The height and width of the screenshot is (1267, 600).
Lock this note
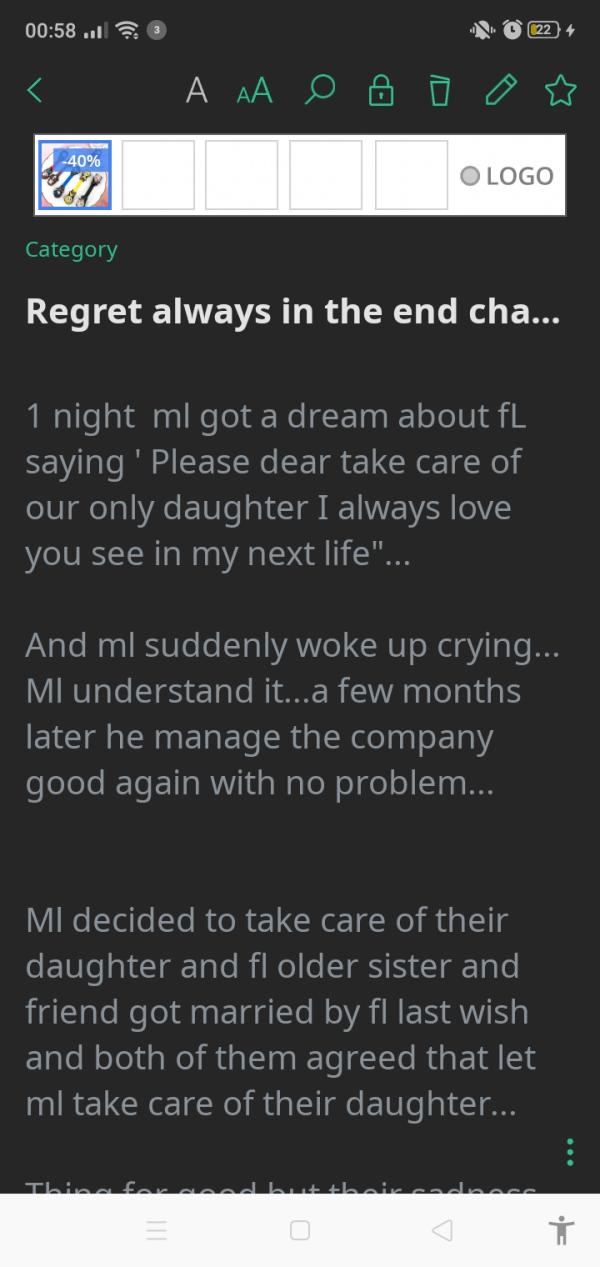tap(380, 91)
